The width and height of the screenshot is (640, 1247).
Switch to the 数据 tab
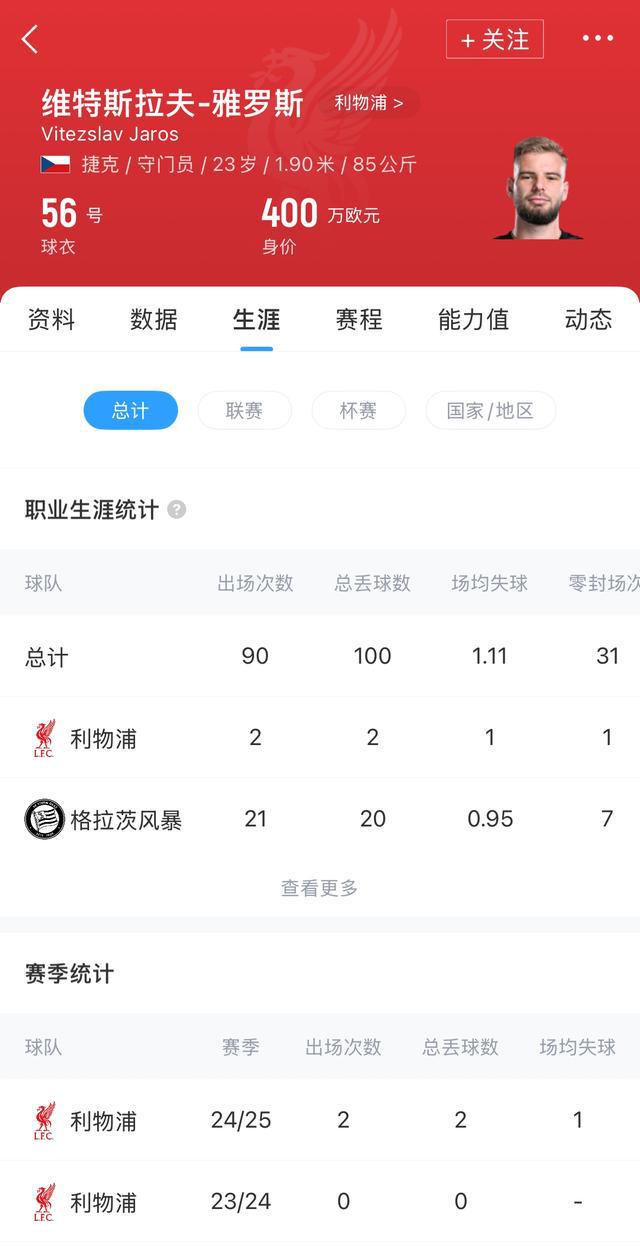click(154, 320)
